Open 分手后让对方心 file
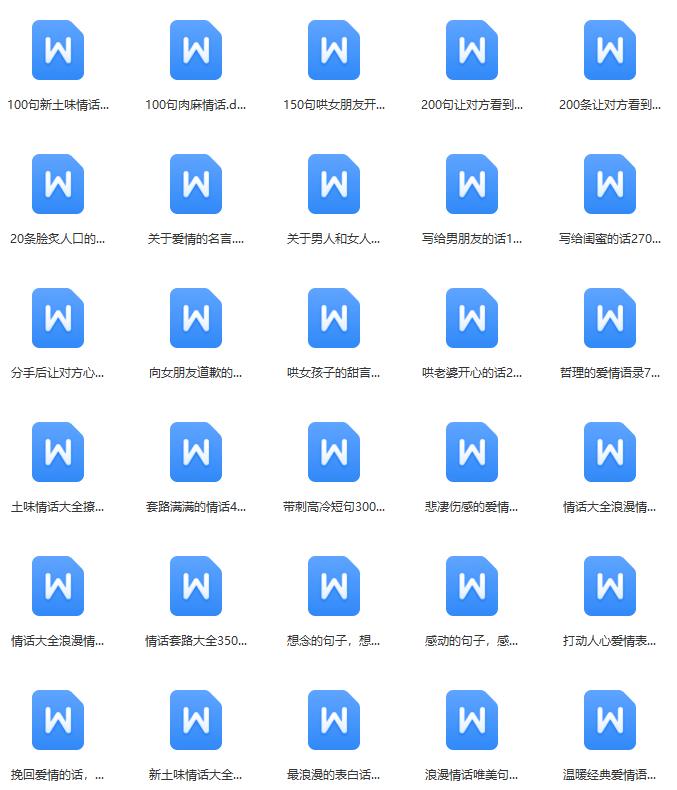The width and height of the screenshot is (677, 790). [x=58, y=318]
